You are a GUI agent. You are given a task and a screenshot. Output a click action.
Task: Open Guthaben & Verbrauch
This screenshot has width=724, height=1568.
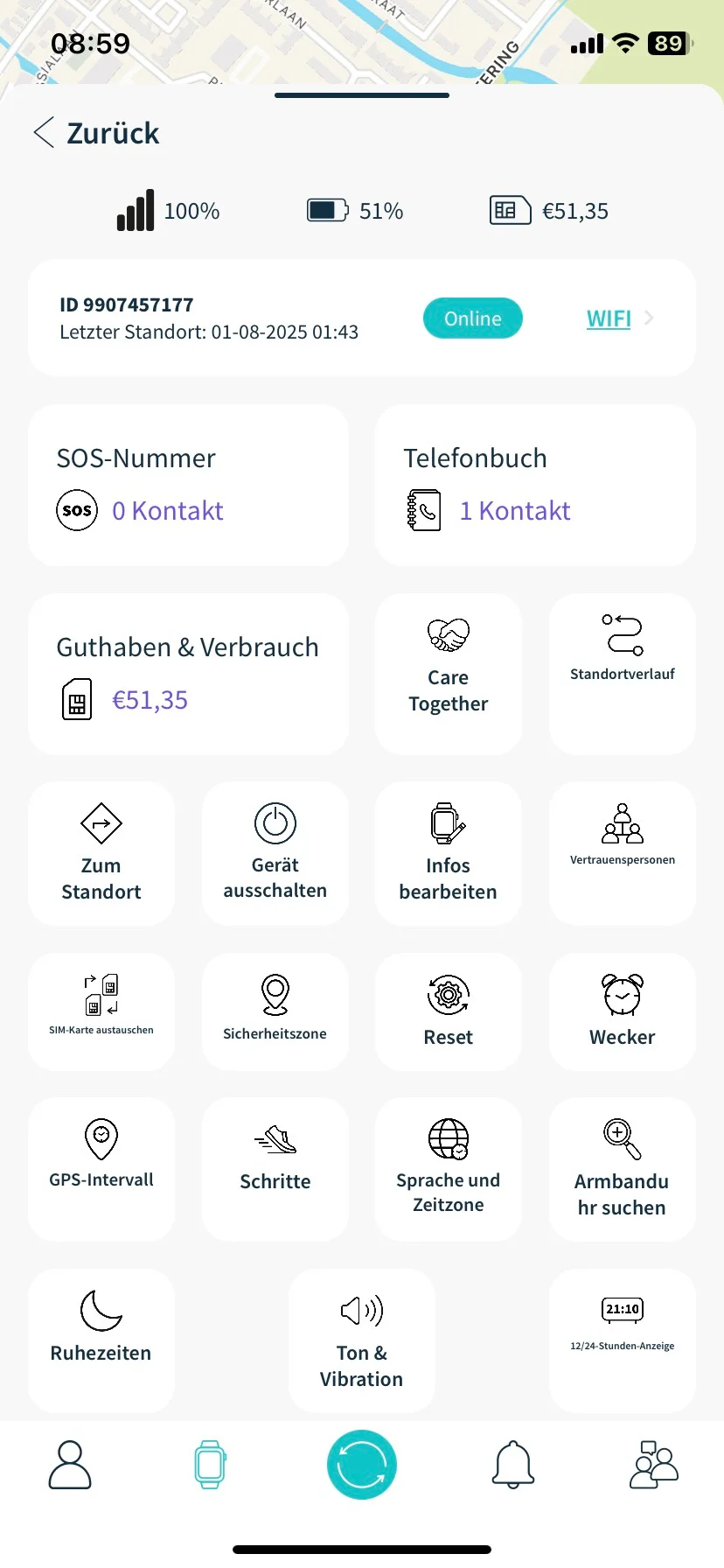point(188,674)
